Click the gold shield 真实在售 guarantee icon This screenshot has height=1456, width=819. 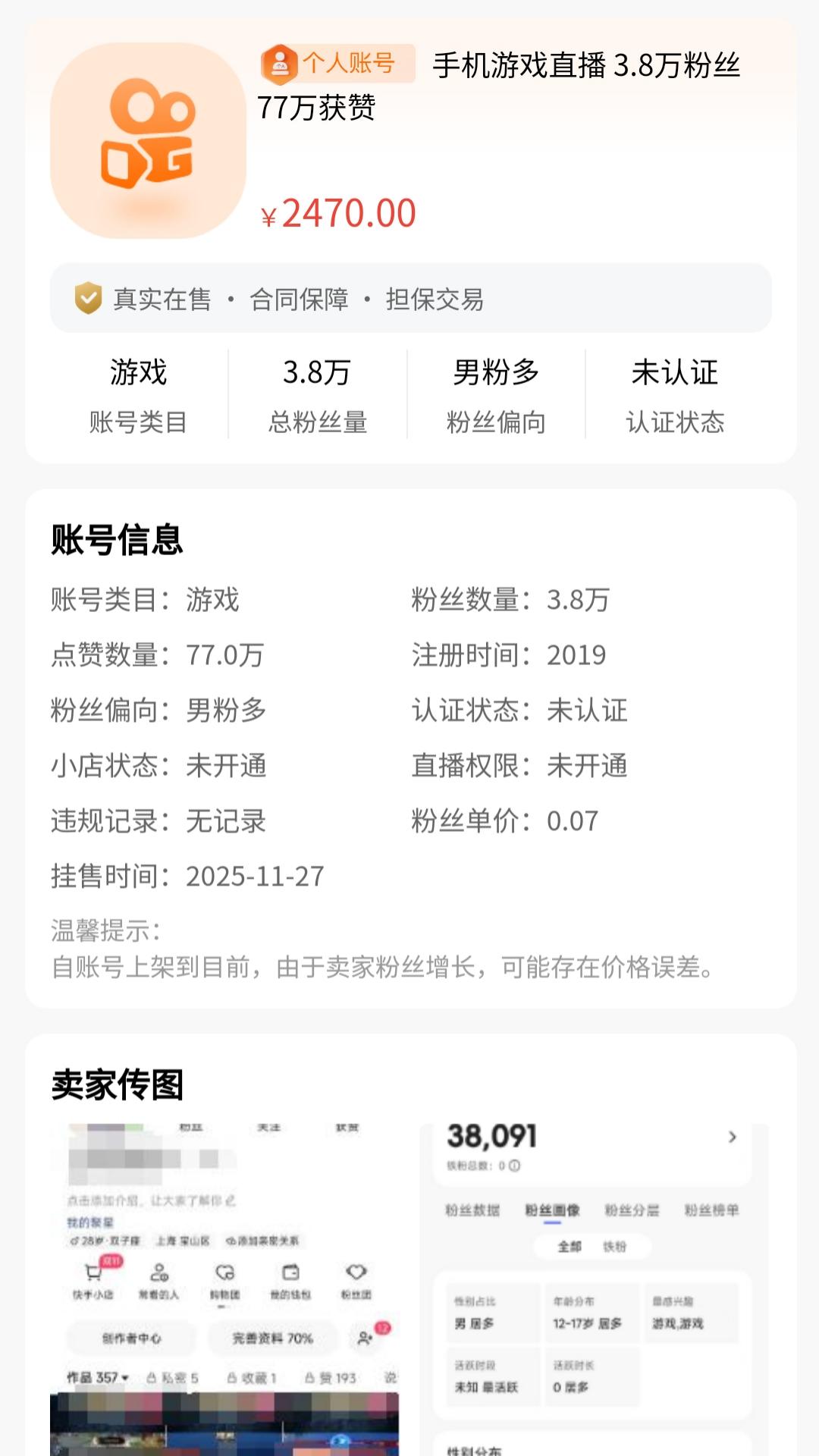click(x=86, y=299)
